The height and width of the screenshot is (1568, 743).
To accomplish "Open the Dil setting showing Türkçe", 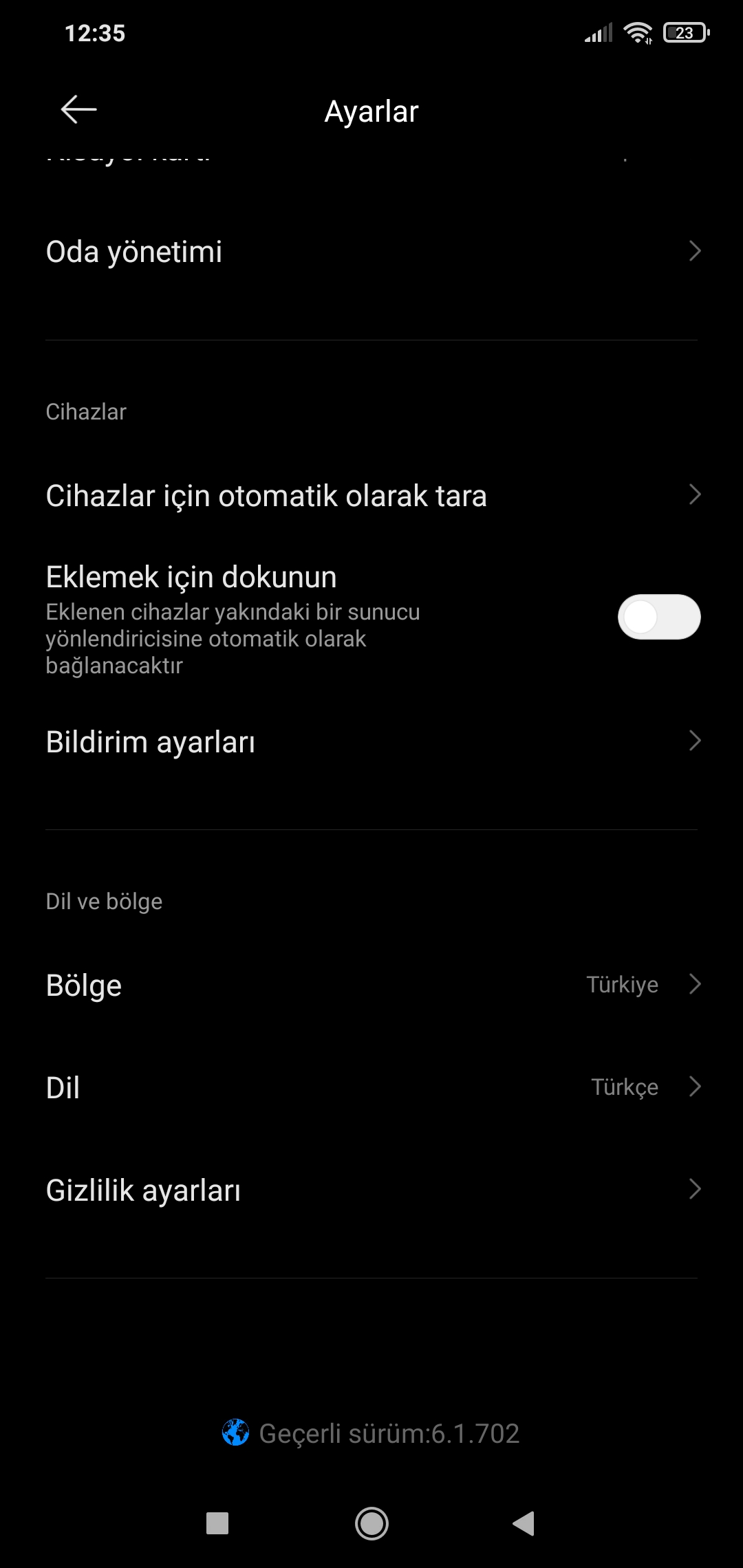I will pyautogui.click(x=371, y=1087).
